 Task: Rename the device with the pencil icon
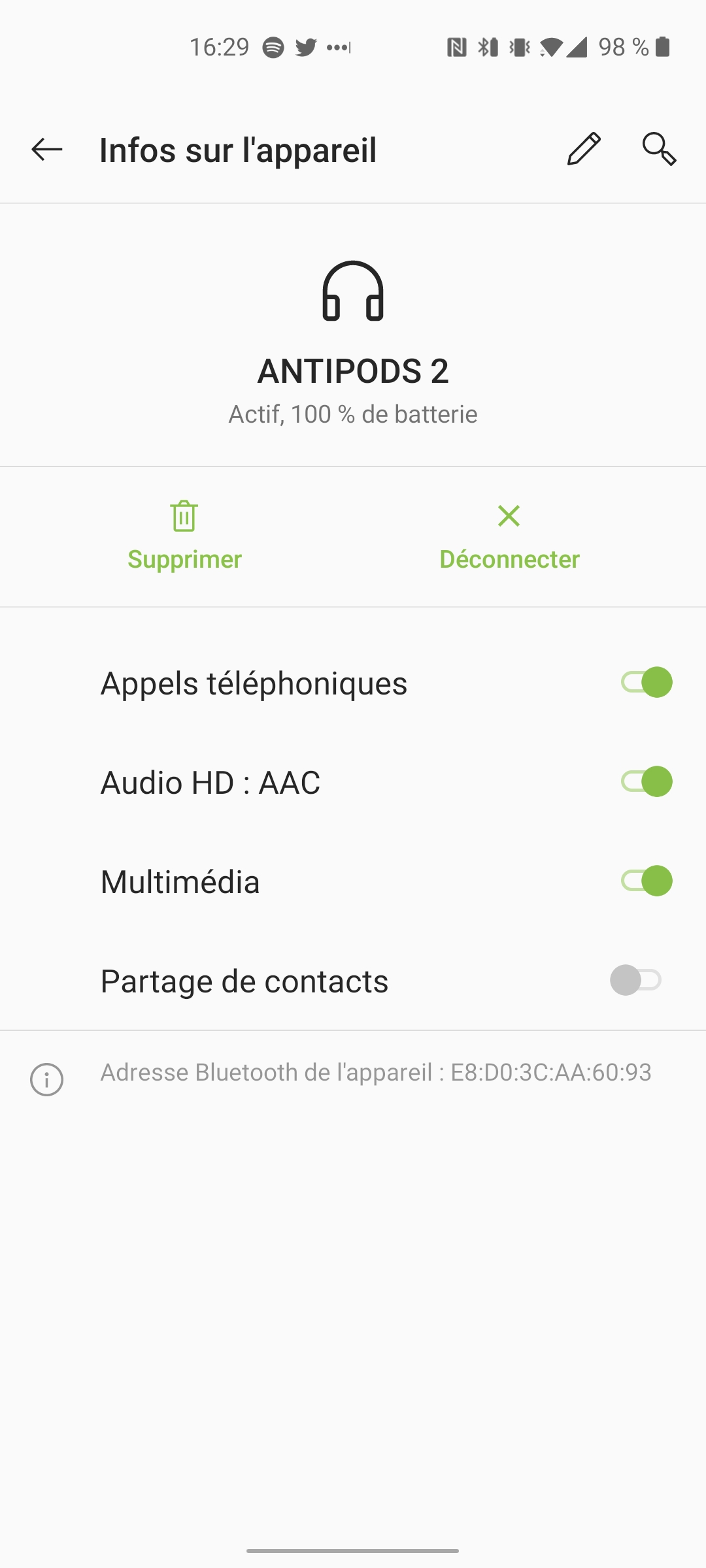pos(584,149)
